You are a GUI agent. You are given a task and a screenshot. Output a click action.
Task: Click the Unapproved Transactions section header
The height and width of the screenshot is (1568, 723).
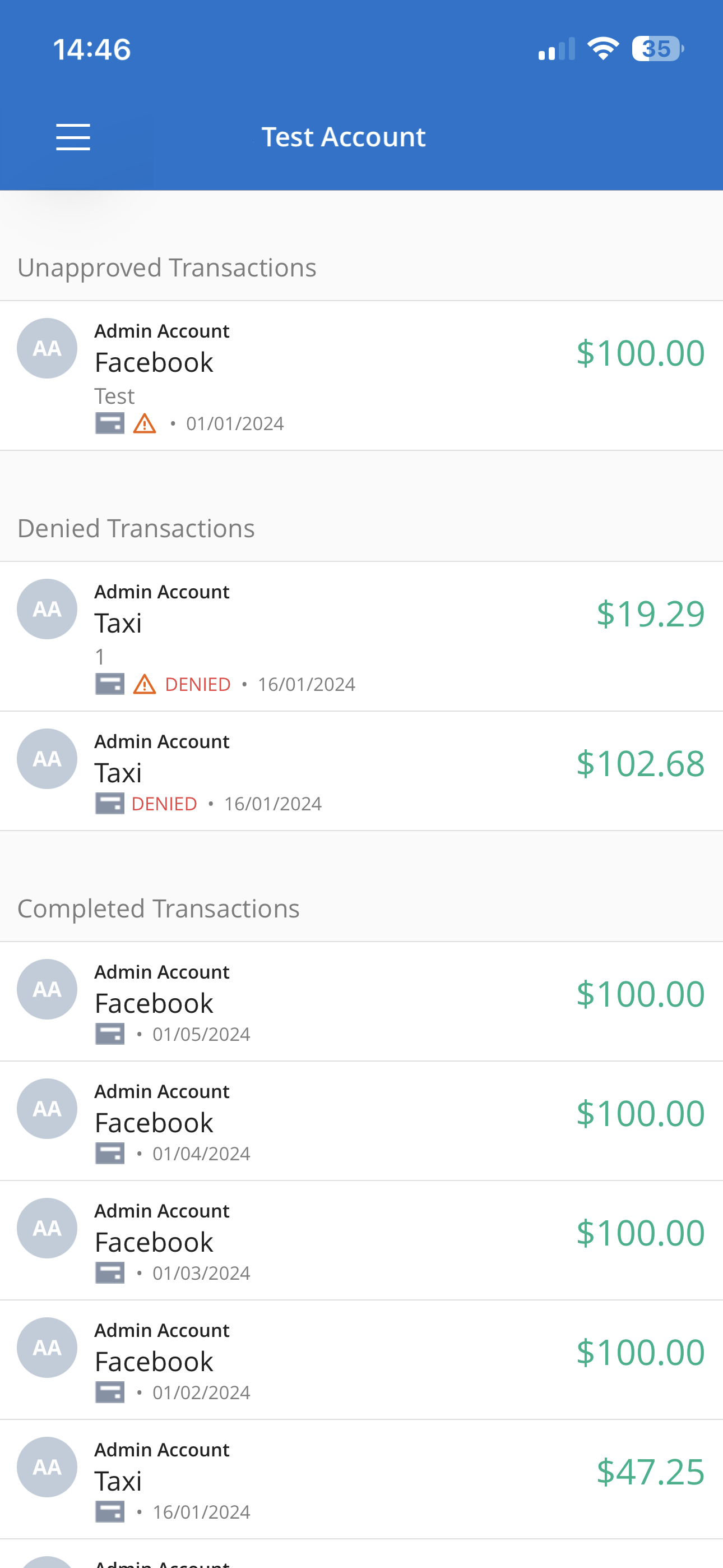point(168,266)
